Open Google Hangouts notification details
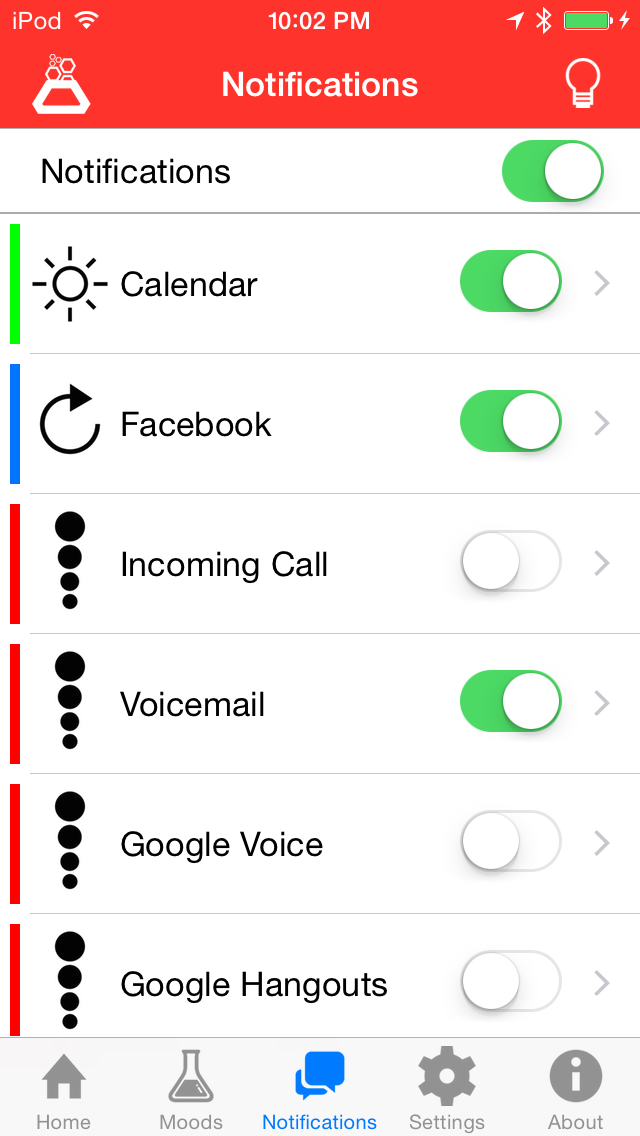The width and height of the screenshot is (640, 1136). pyautogui.click(x=602, y=983)
